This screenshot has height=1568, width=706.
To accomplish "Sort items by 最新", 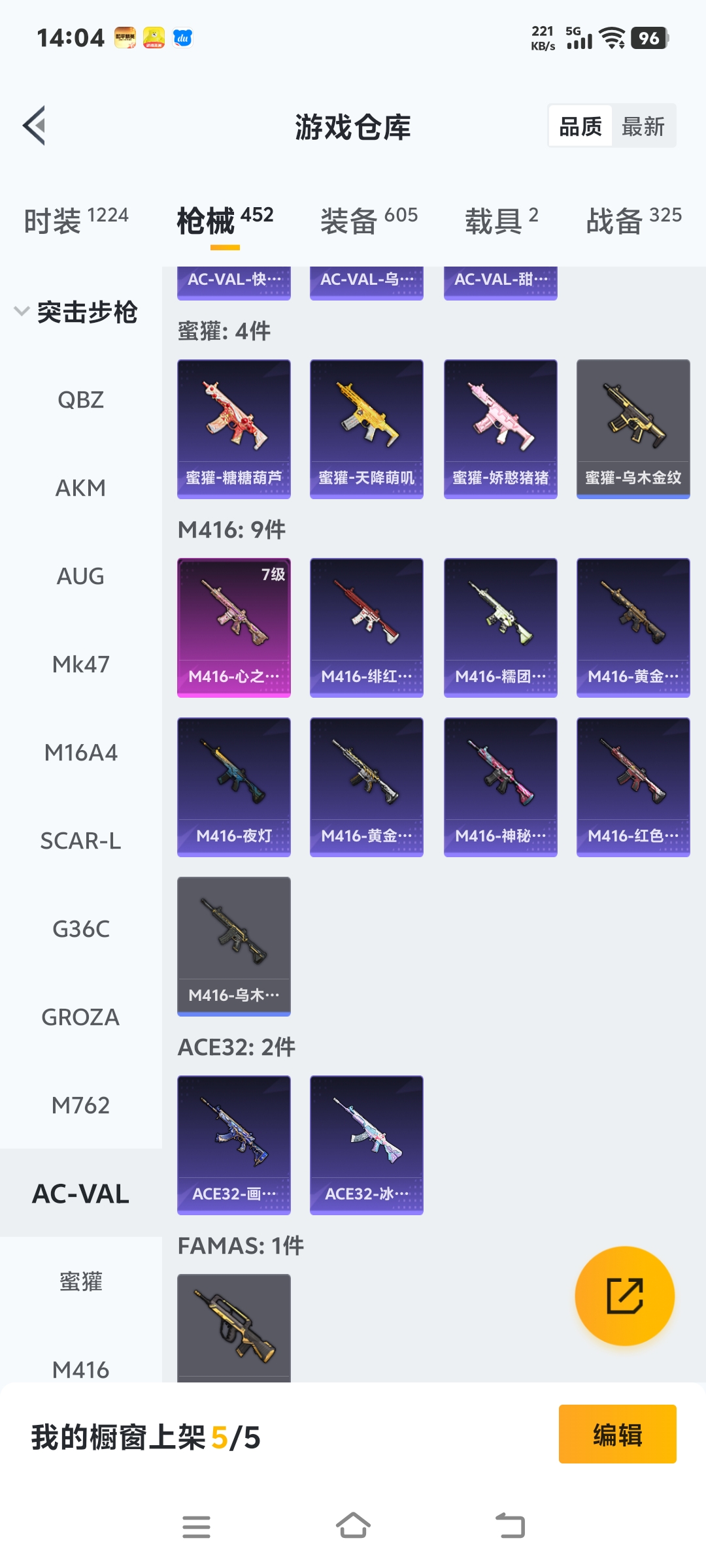I will point(643,126).
